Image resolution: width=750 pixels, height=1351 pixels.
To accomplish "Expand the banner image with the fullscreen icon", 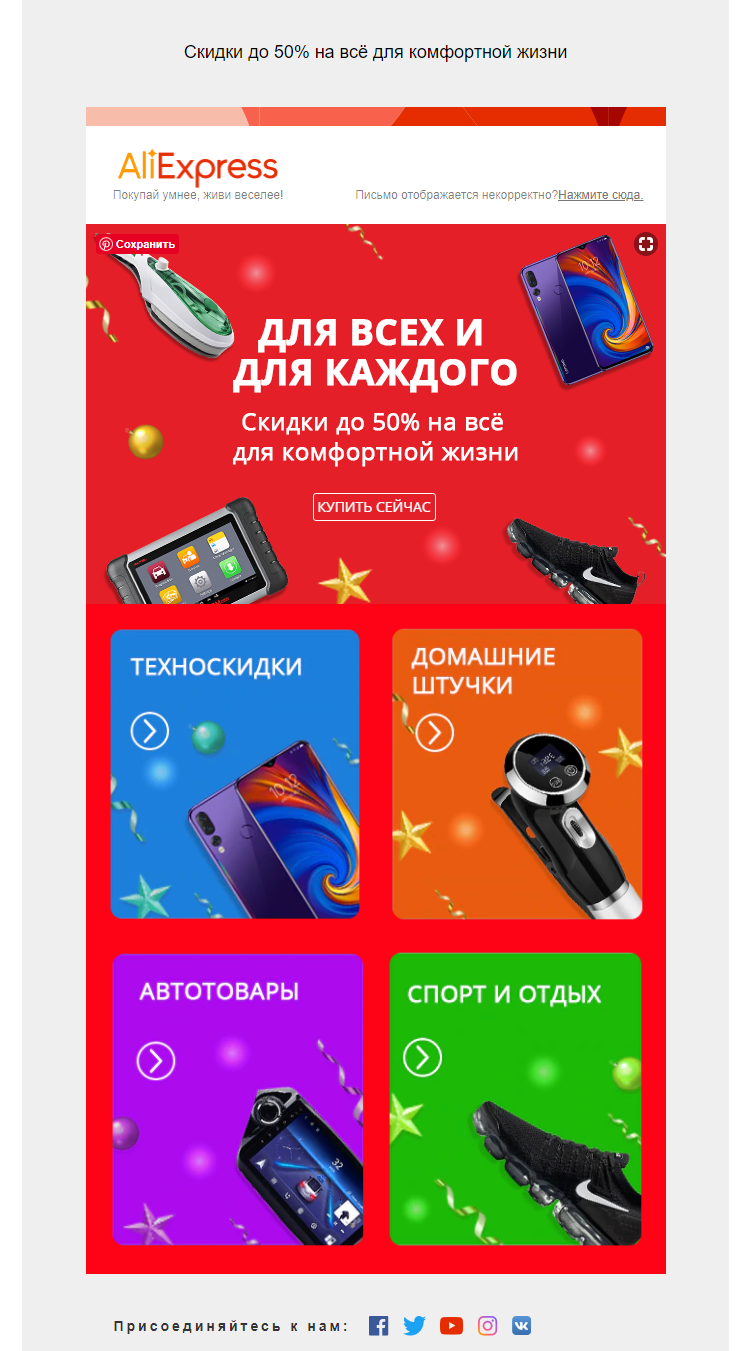I will click(646, 244).
